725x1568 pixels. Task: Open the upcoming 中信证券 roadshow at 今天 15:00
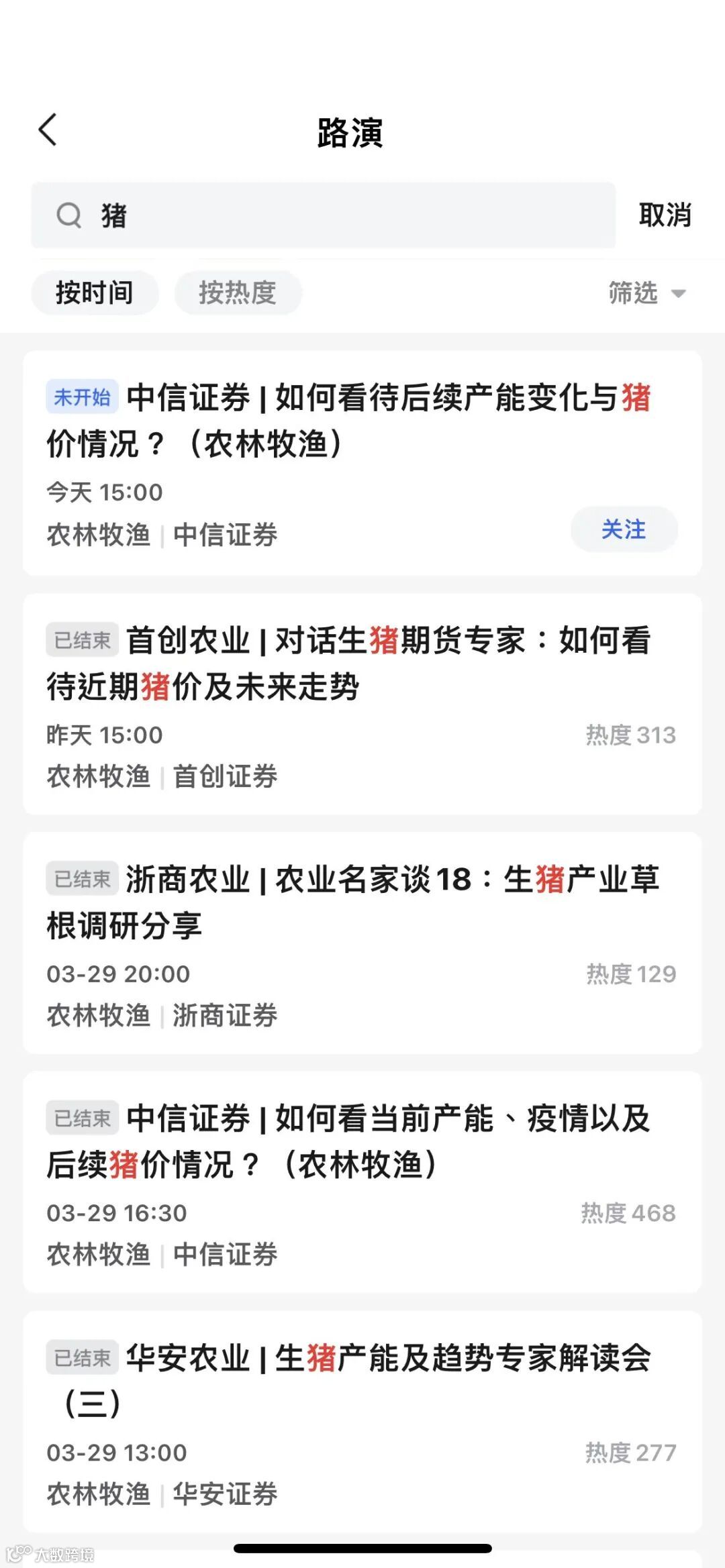349,421
